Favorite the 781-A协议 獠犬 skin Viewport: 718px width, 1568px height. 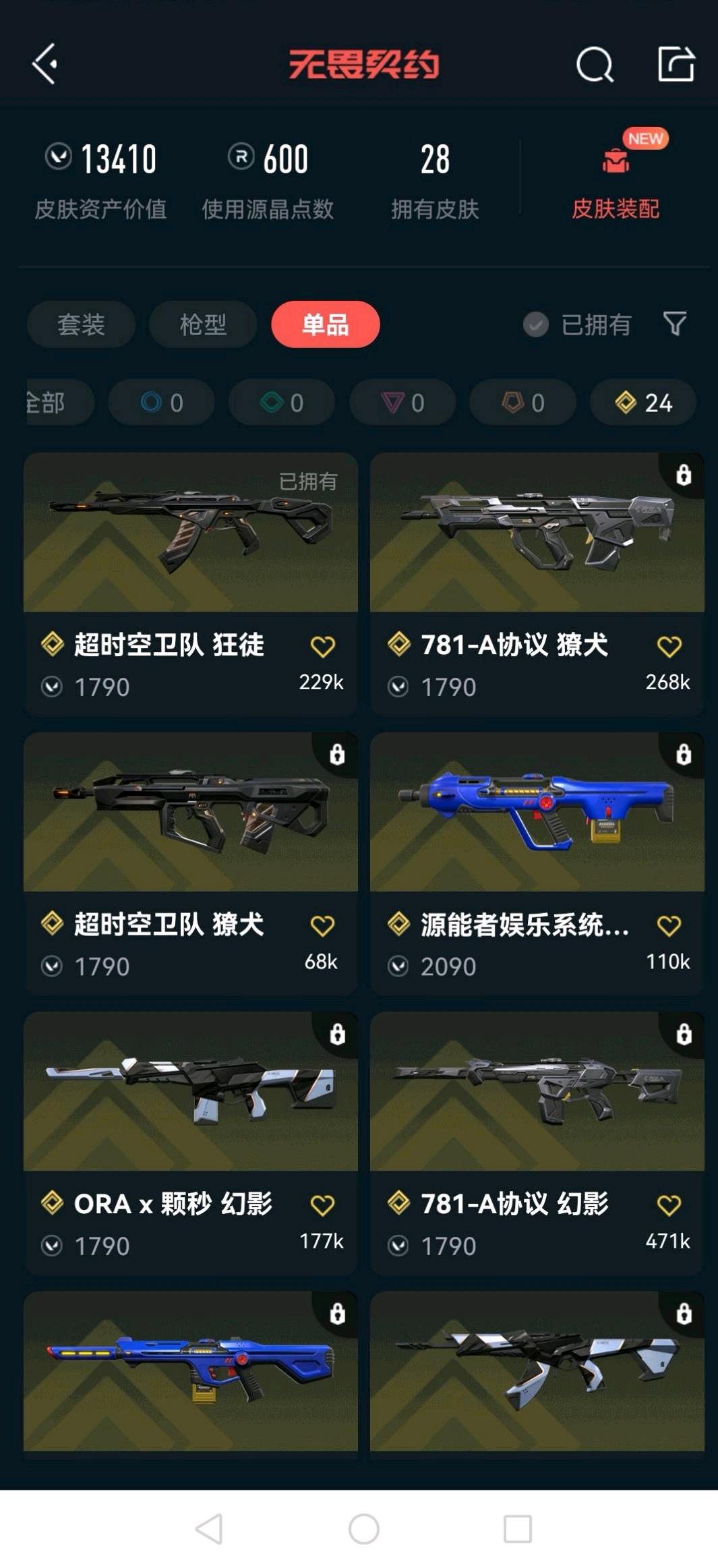[x=669, y=646]
